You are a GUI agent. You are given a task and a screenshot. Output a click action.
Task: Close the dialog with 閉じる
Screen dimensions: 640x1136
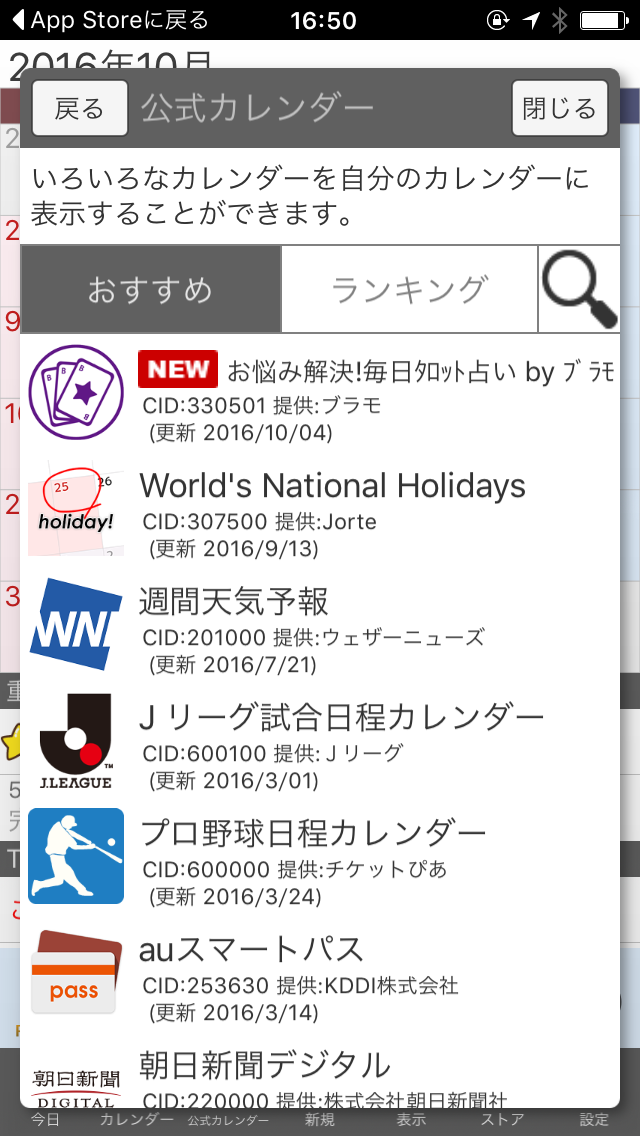(x=559, y=108)
